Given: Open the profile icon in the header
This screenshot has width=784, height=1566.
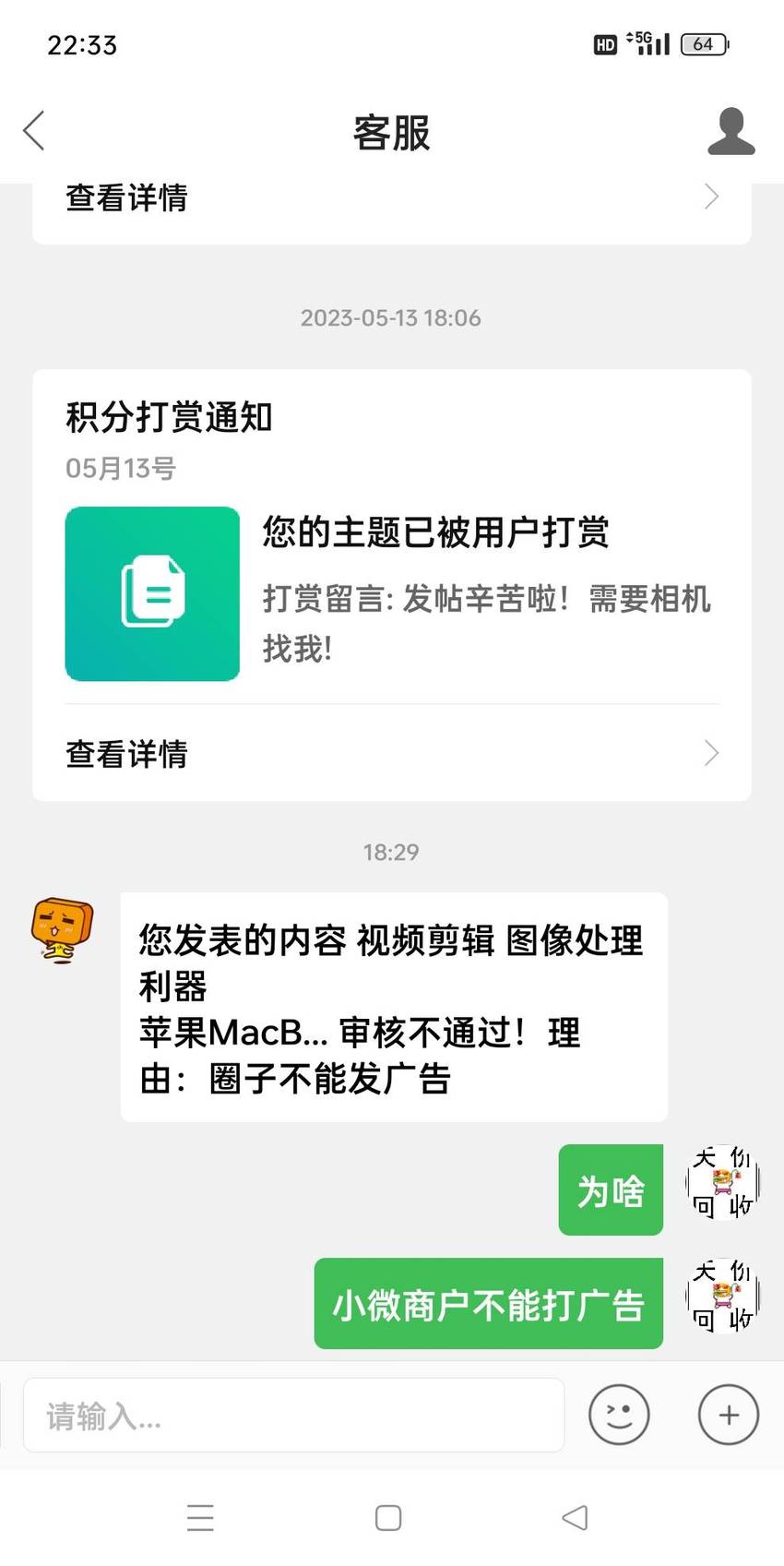Looking at the screenshot, I should (x=731, y=131).
